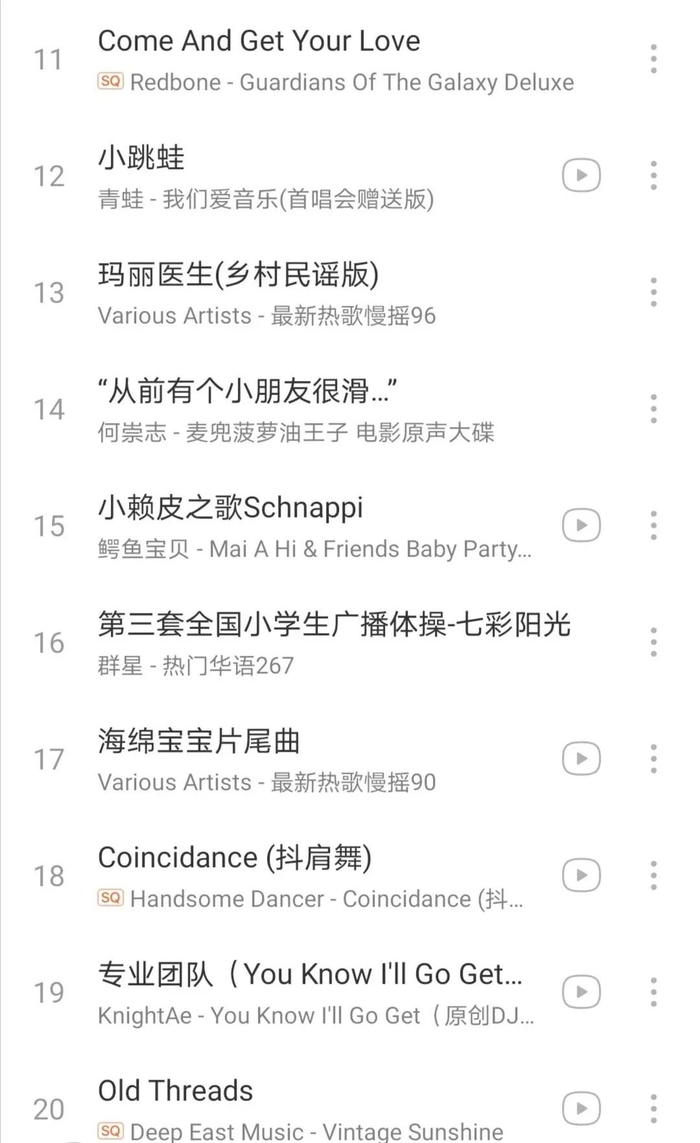Watch the video for 小赖皮之歌Schnappi

pyautogui.click(x=581, y=526)
